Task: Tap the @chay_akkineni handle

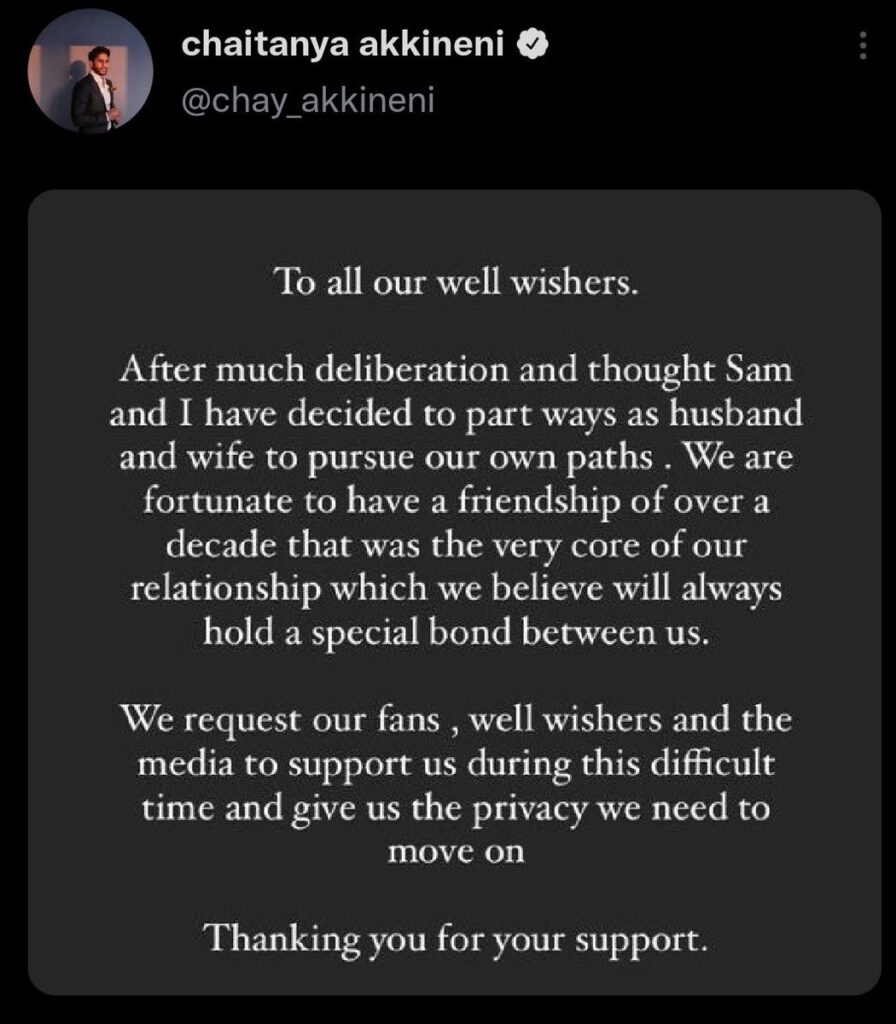Action: tap(306, 101)
